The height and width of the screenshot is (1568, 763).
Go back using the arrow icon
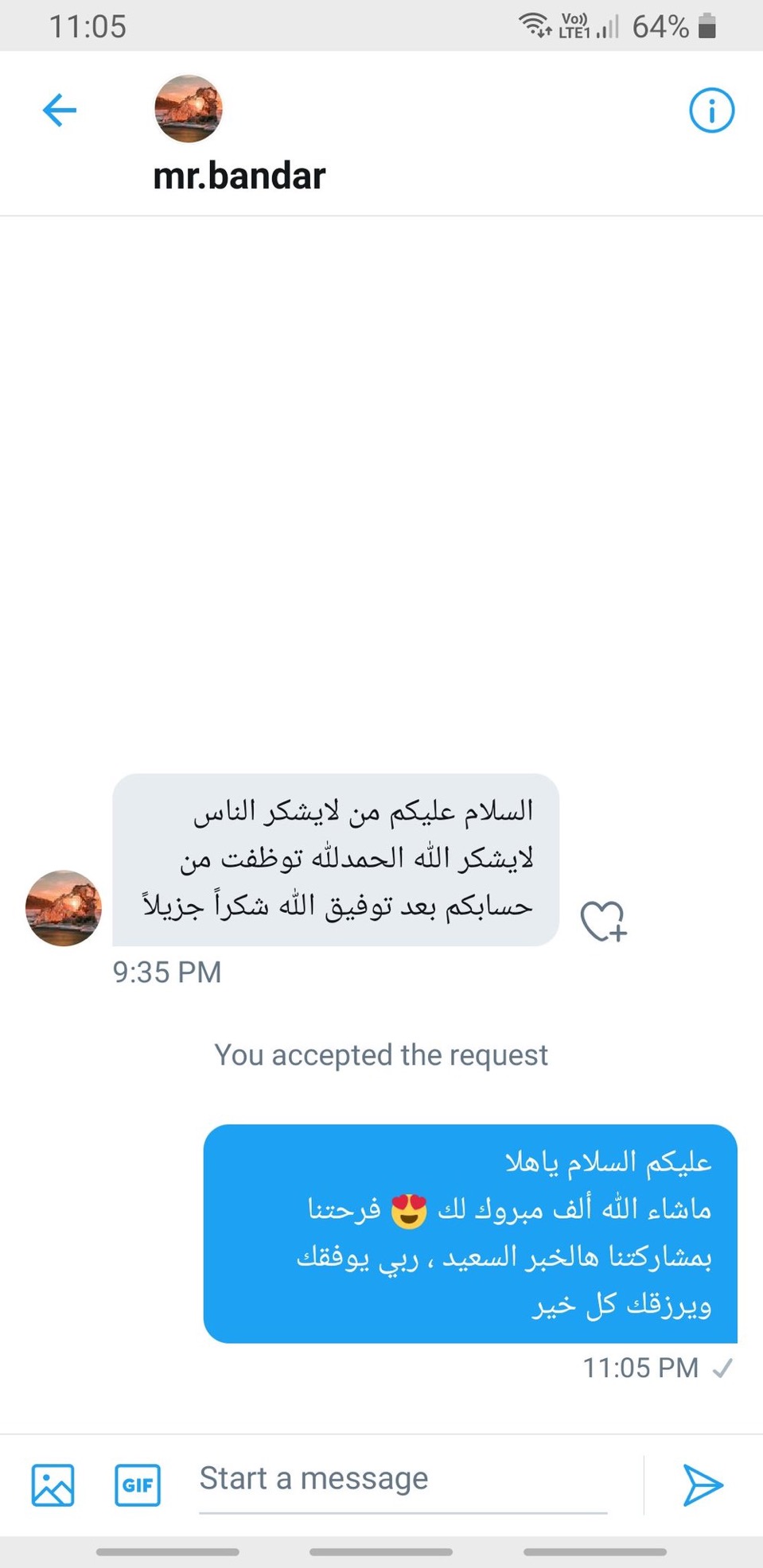tap(60, 110)
